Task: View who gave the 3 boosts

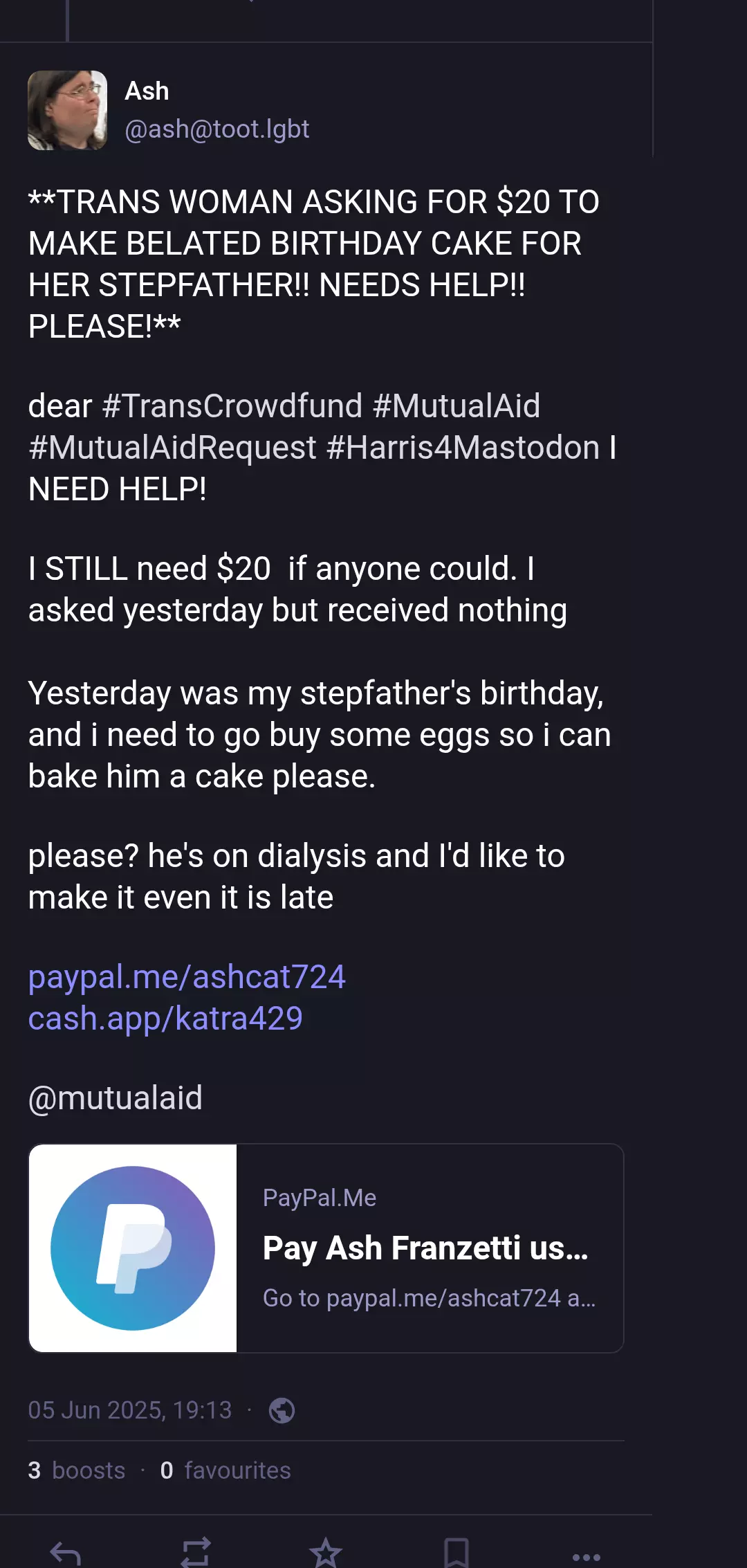Action: click(x=77, y=1470)
